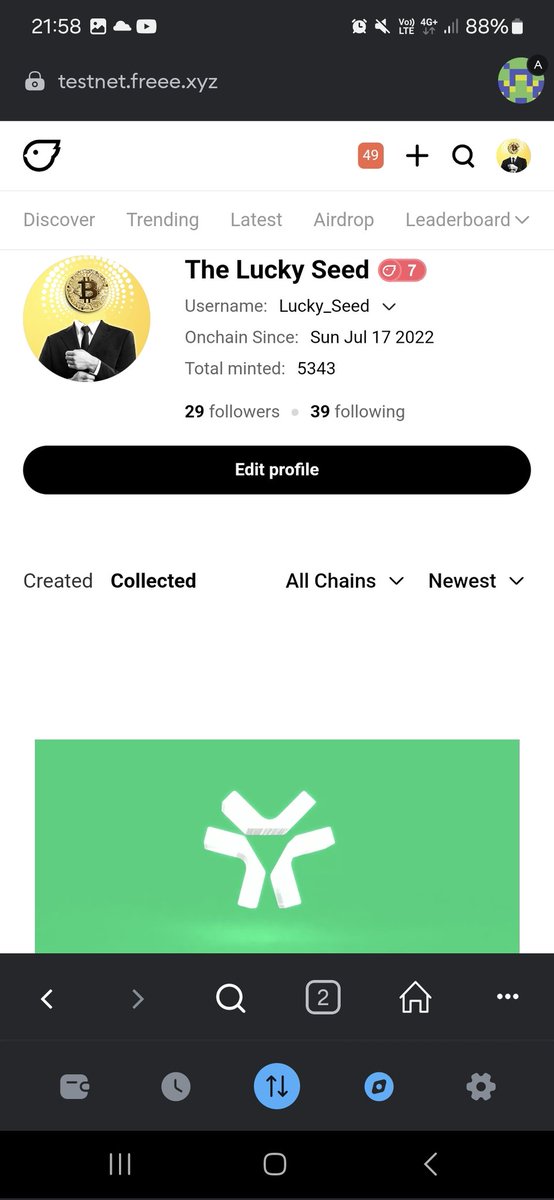Expand the Lucky_Seed username dropdown
The width and height of the screenshot is (554, 1200).
click(338, 306)
